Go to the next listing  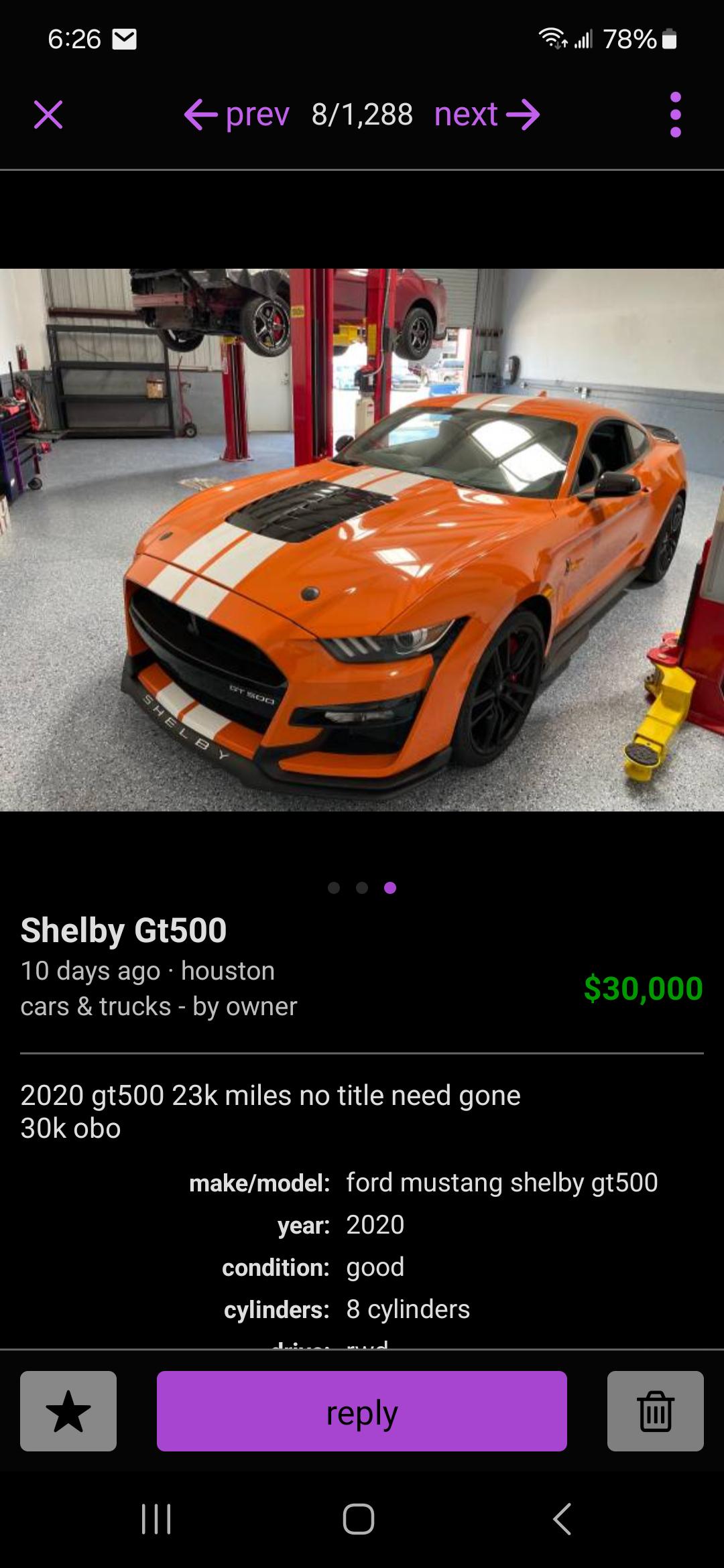(x=487, y=115)
